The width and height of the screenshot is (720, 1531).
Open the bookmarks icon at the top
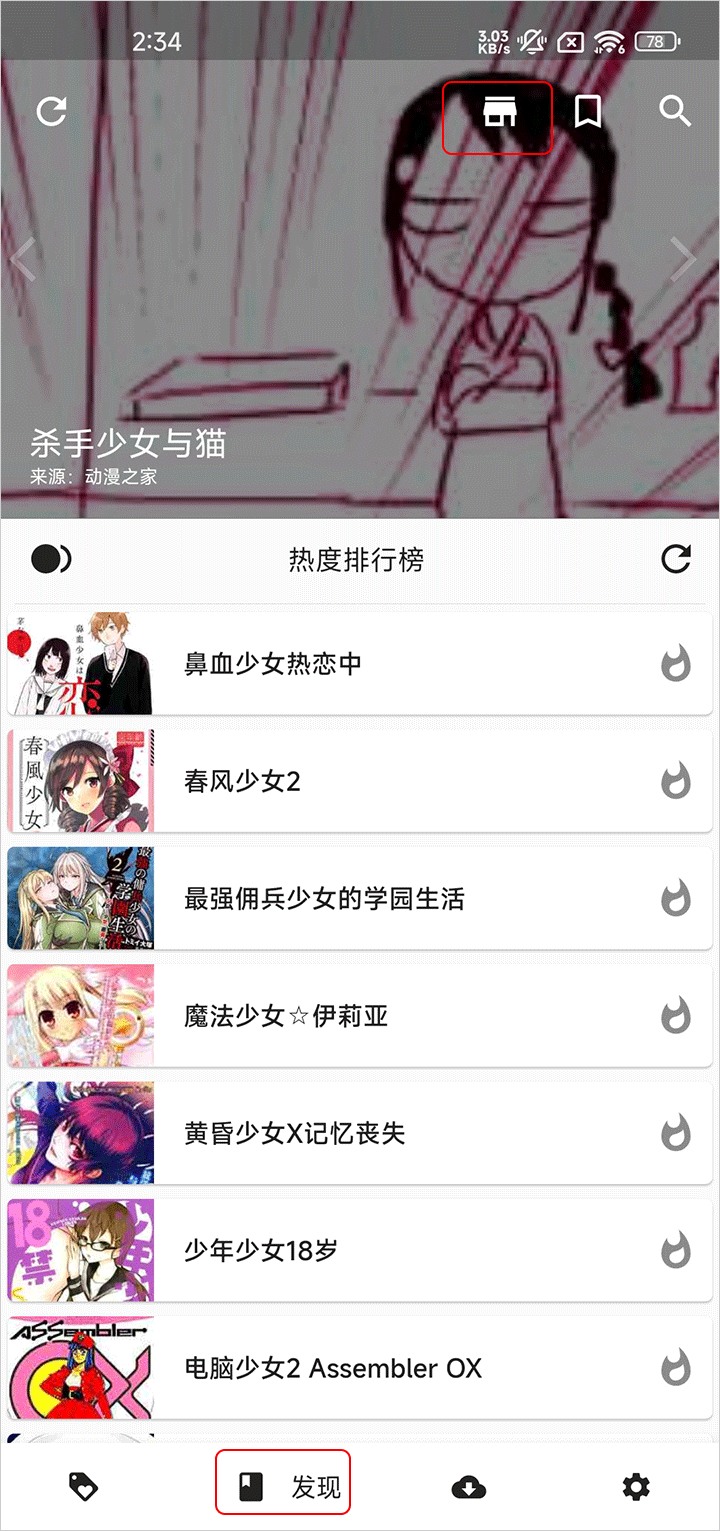(587, 113)
